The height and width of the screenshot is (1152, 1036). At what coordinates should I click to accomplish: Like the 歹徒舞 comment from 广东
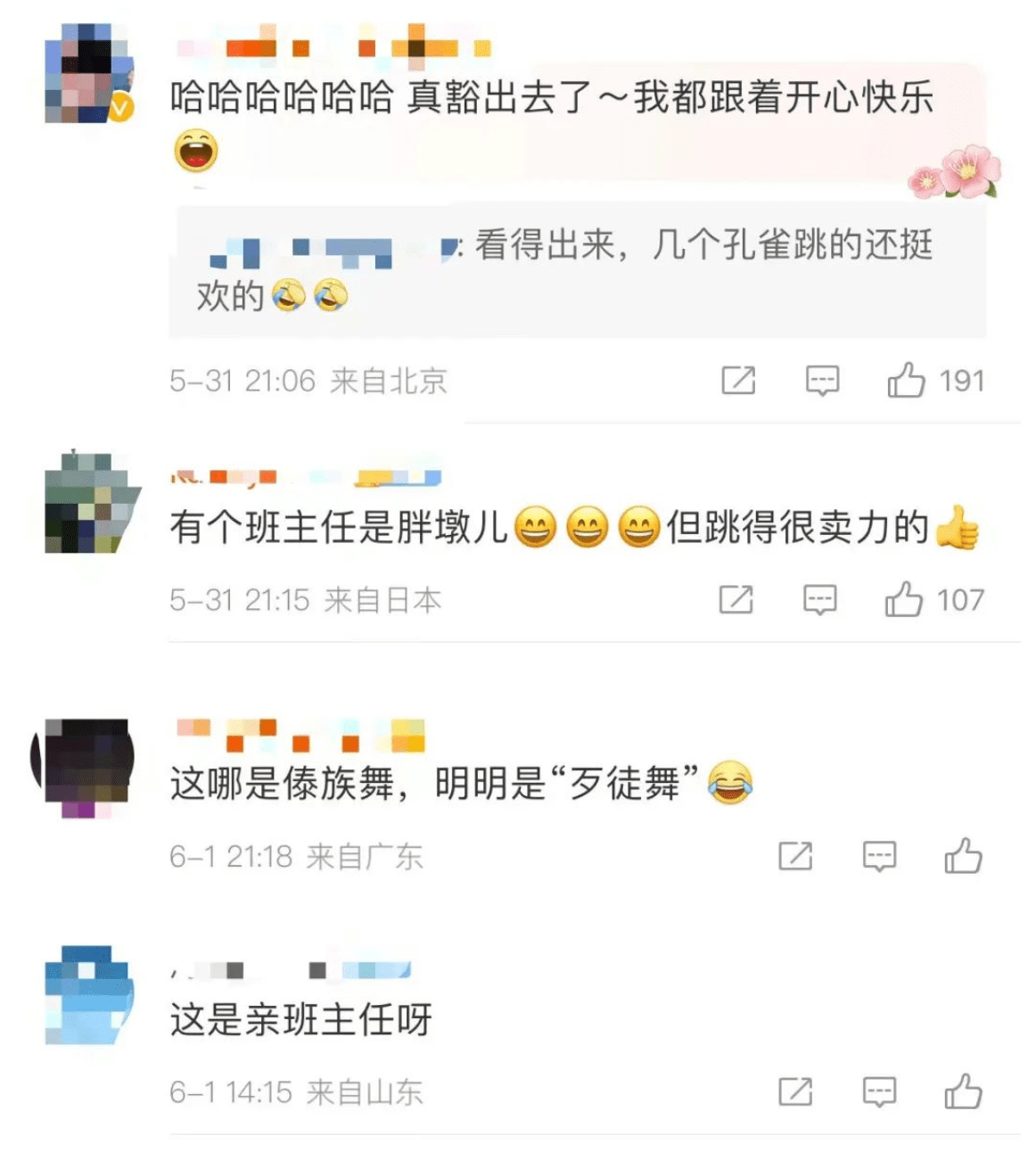(963, 857)
